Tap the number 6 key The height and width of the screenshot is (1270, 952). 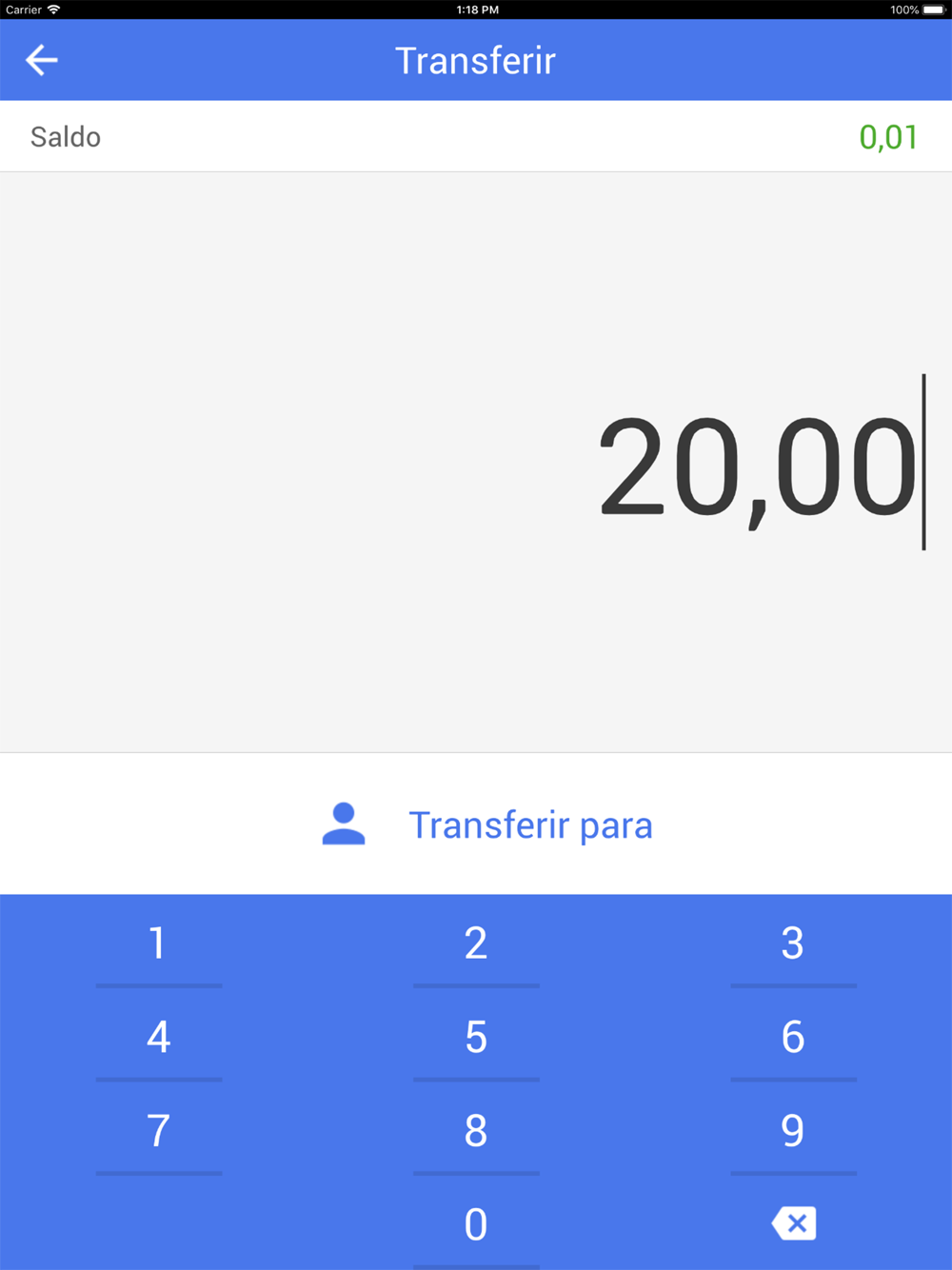tap(793, 1037)
